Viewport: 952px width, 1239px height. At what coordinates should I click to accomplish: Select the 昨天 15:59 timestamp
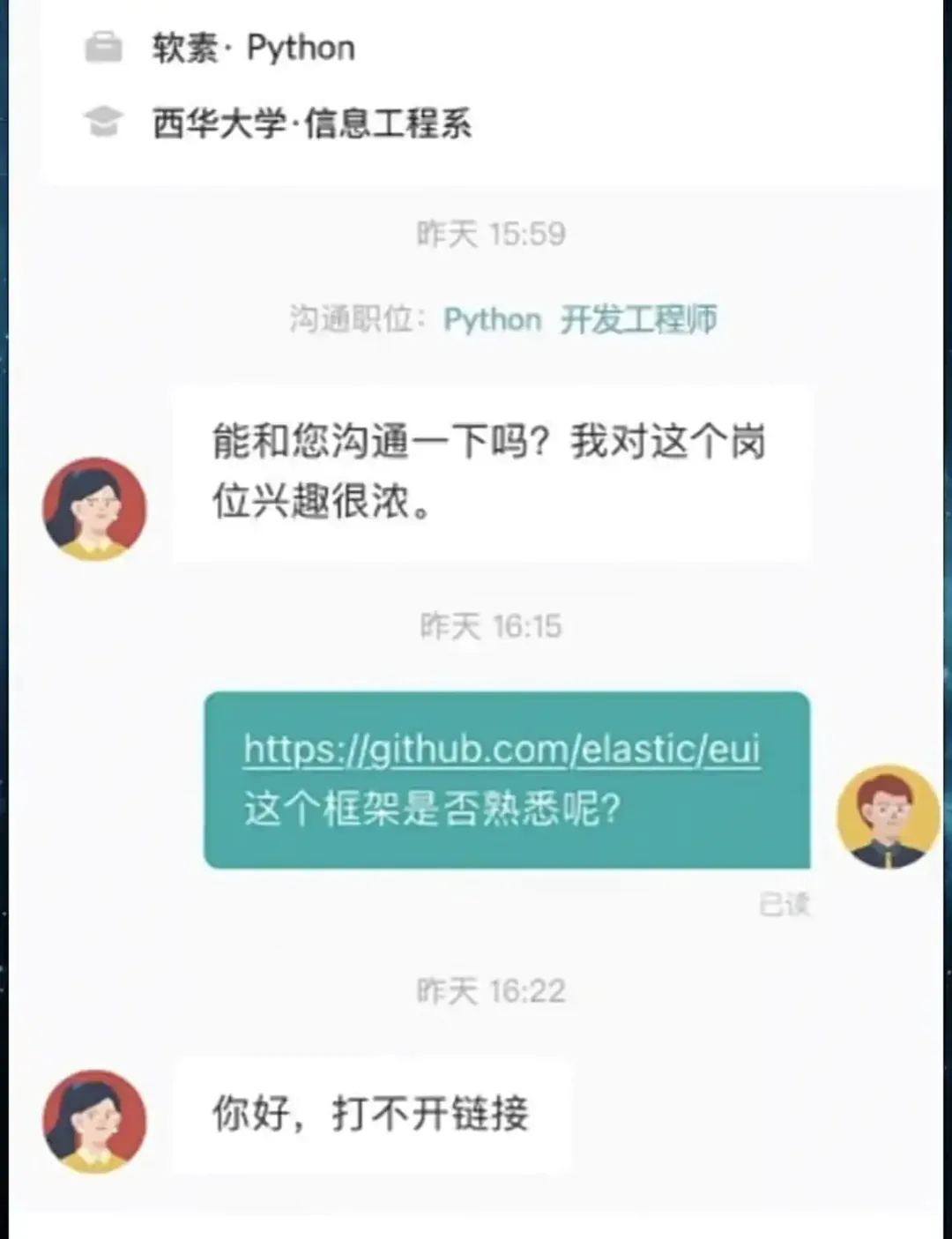tap(489, 234)
